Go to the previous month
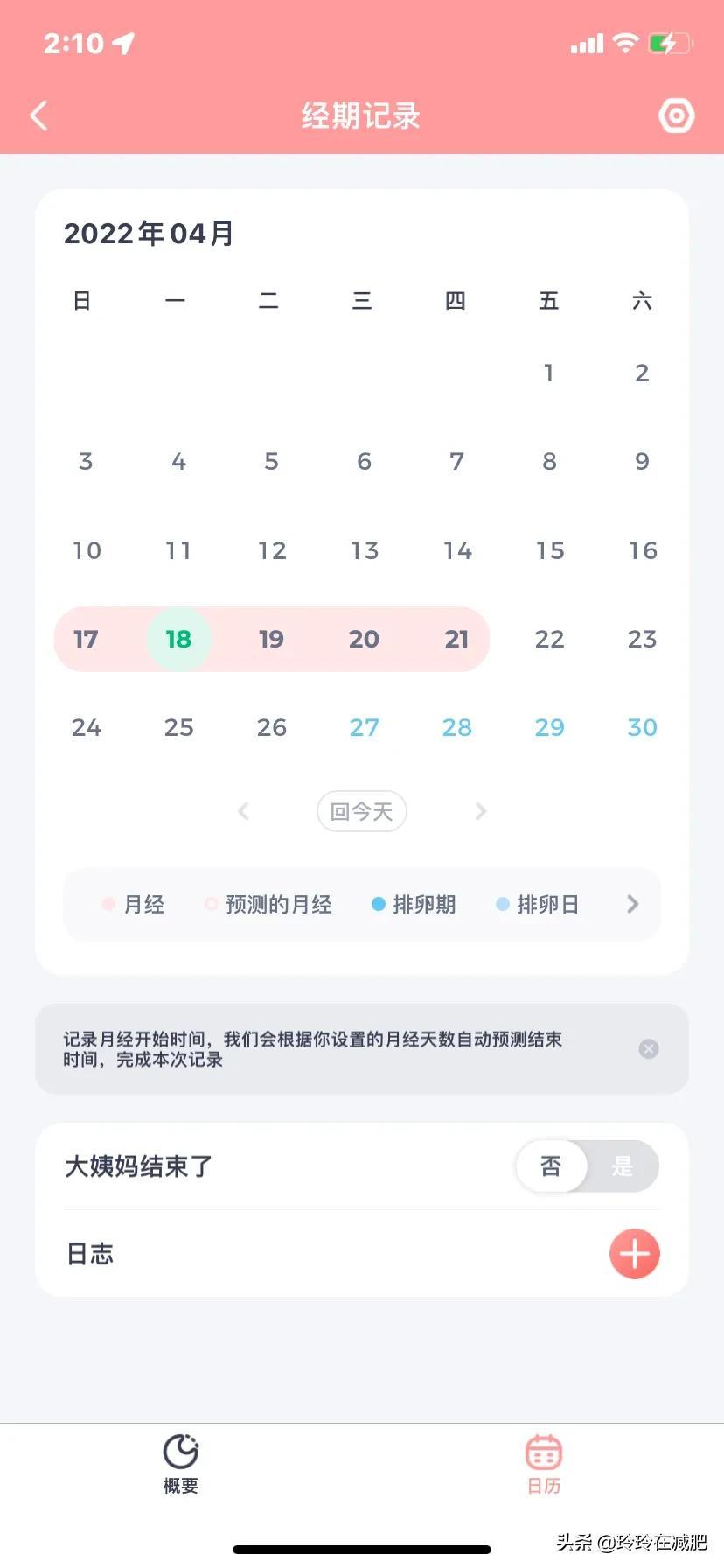Screen dimensions: 724x1568 (244, 811)
